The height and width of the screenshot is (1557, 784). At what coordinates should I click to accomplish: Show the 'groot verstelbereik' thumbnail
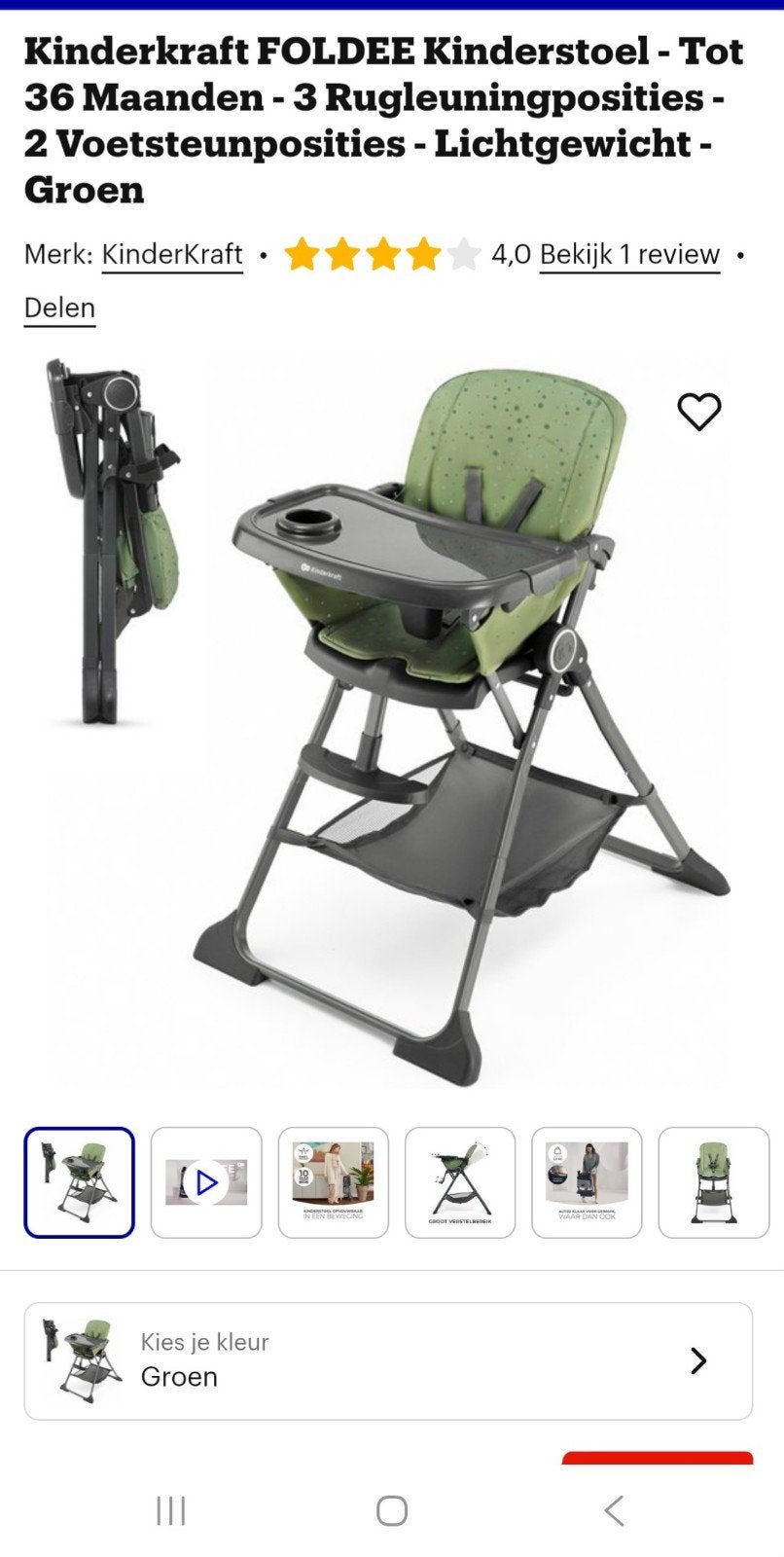point(460,1182)
